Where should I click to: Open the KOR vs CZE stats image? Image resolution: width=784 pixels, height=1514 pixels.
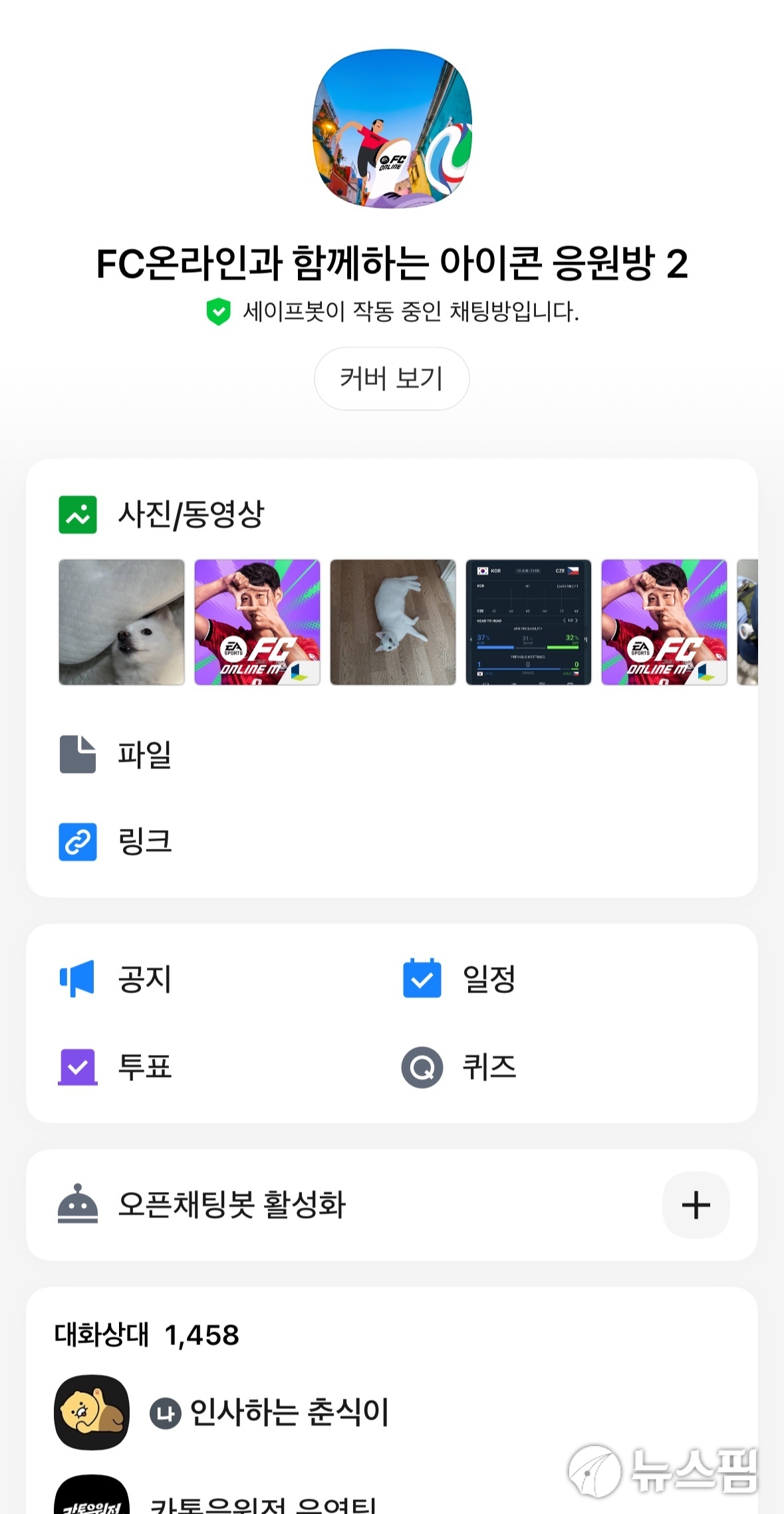tap(529, 622)
